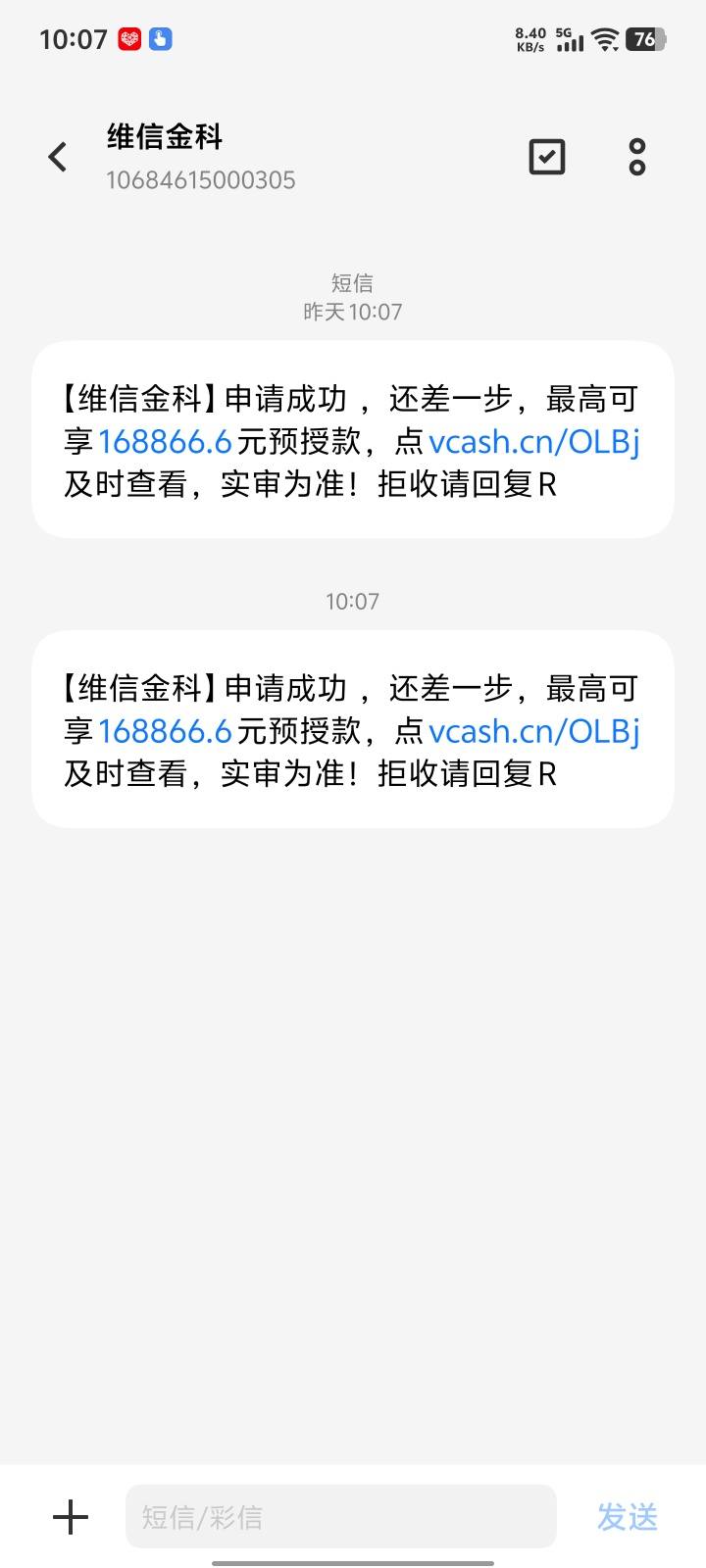Open vcash.cn/OLBj link in yesterday's message

(534, 442)
